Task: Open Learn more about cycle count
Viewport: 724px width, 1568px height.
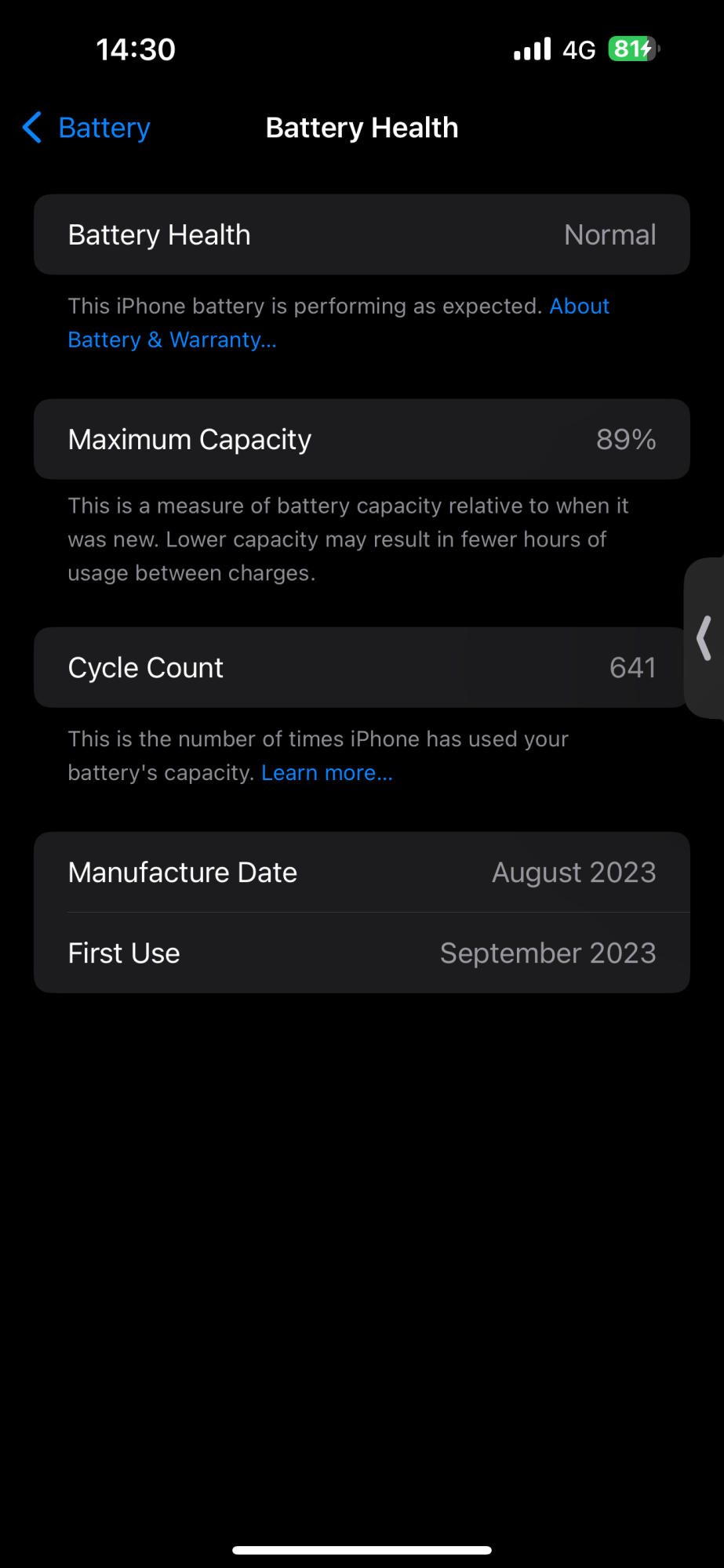Action: [327, 773]
